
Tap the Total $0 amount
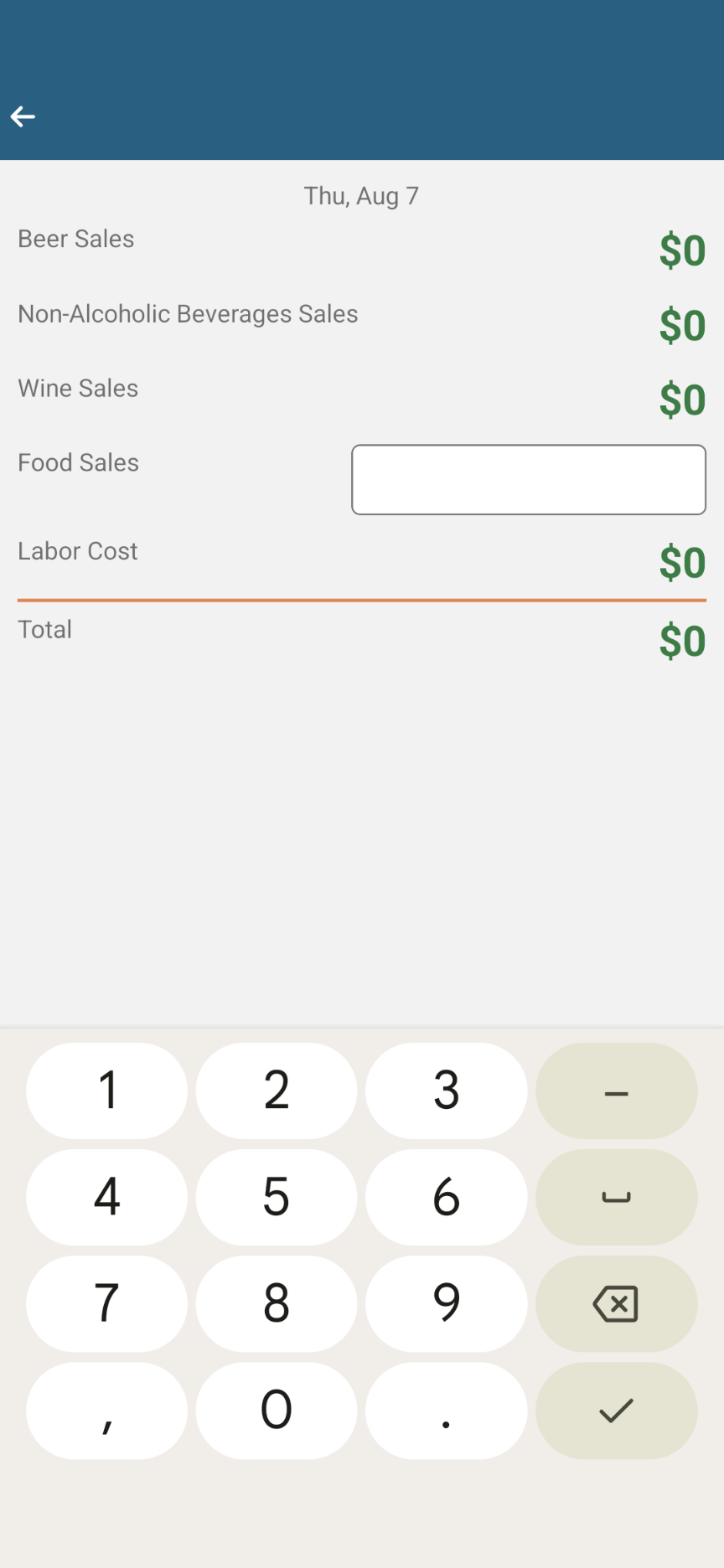click(683, 641)
